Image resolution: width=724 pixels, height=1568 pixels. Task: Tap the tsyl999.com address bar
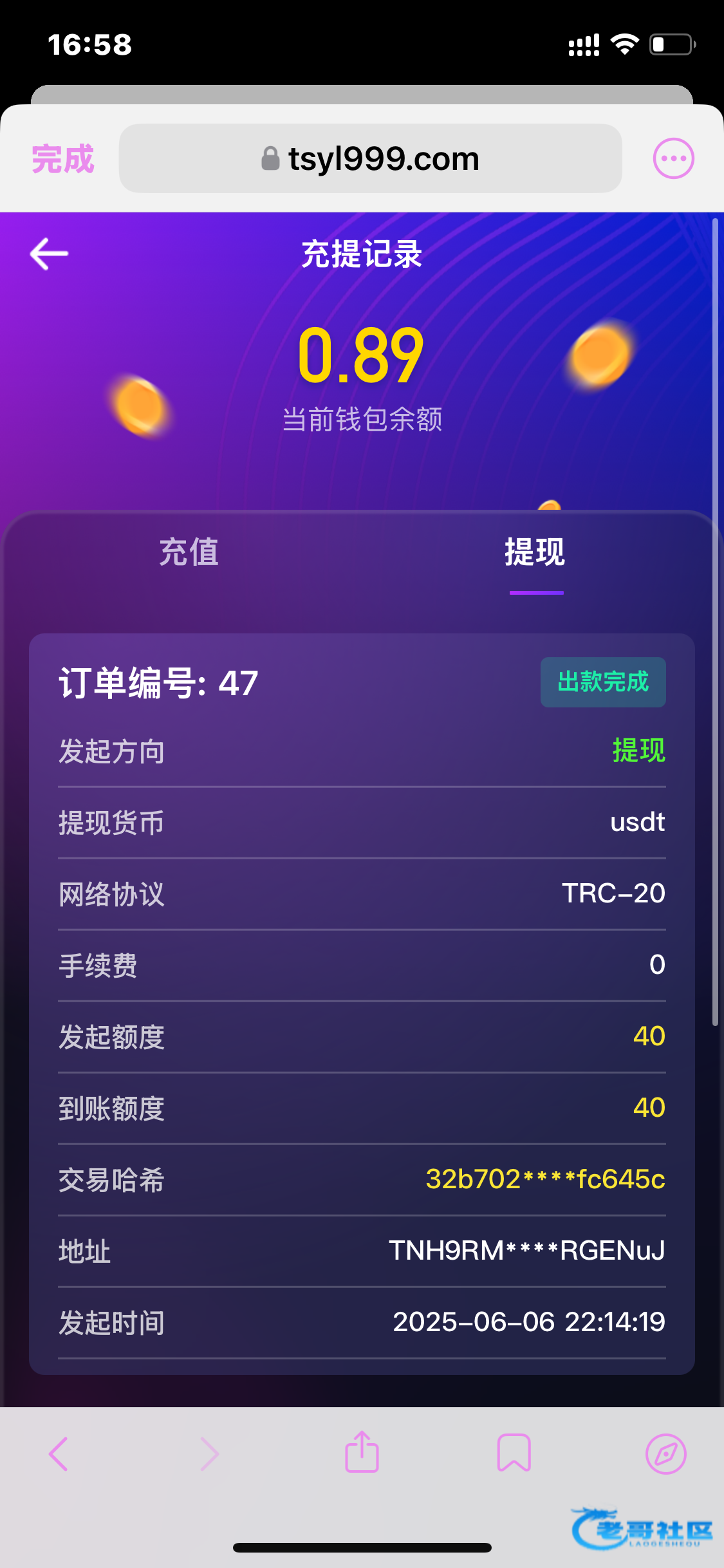pyautogui.click(x=370, y=159)
